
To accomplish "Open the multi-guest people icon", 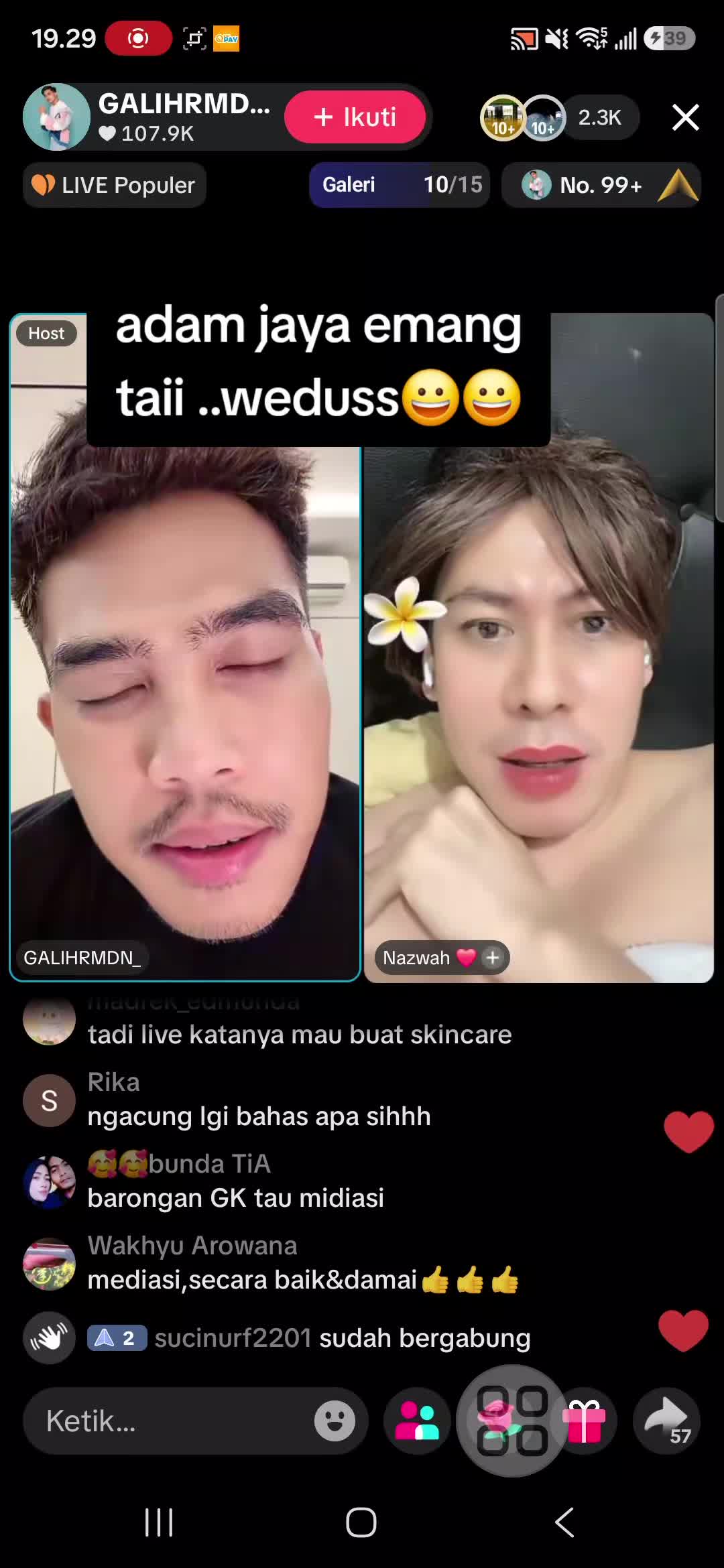I will (x=417, y=1421).
